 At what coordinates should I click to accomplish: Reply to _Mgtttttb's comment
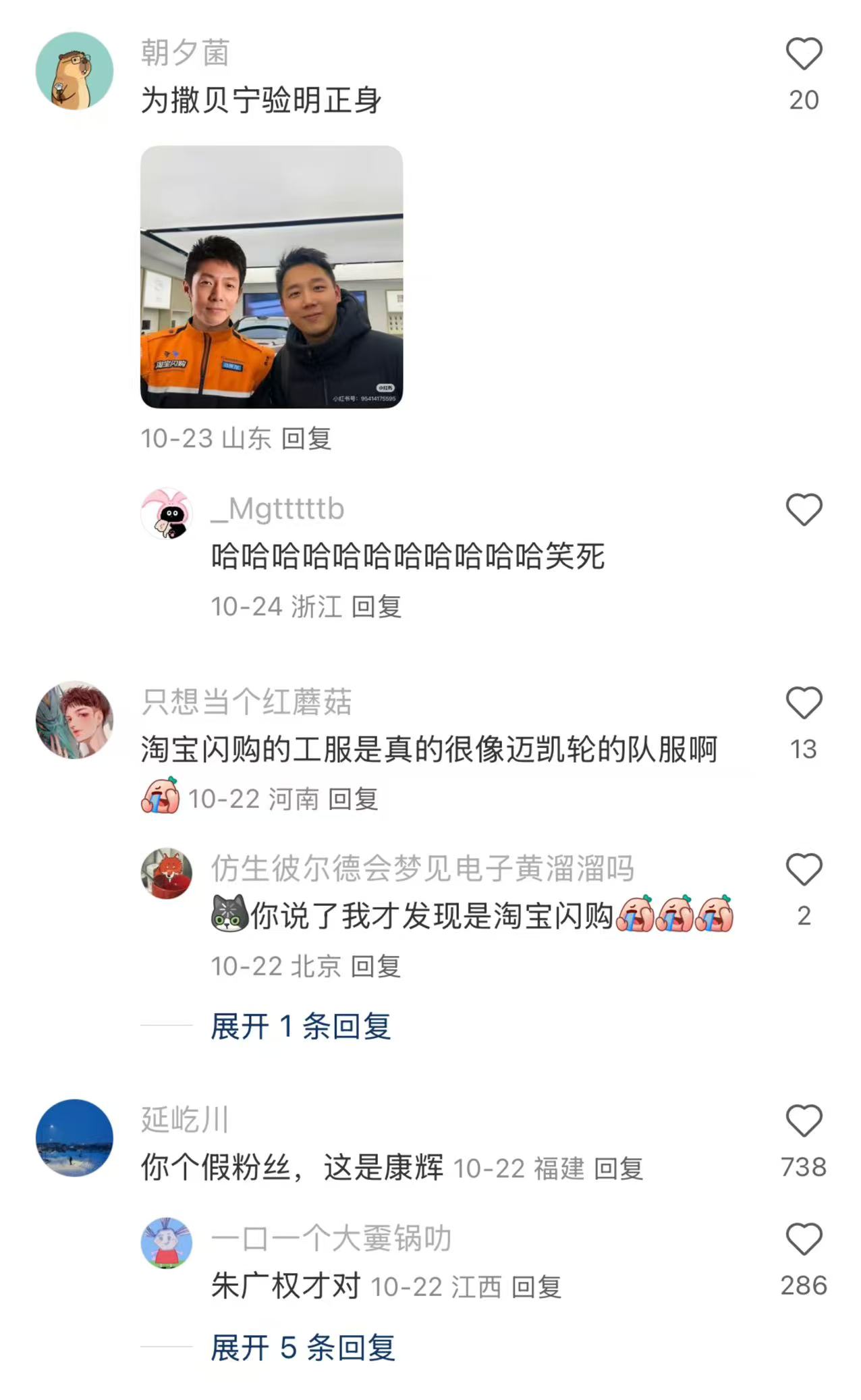point(377,607)
